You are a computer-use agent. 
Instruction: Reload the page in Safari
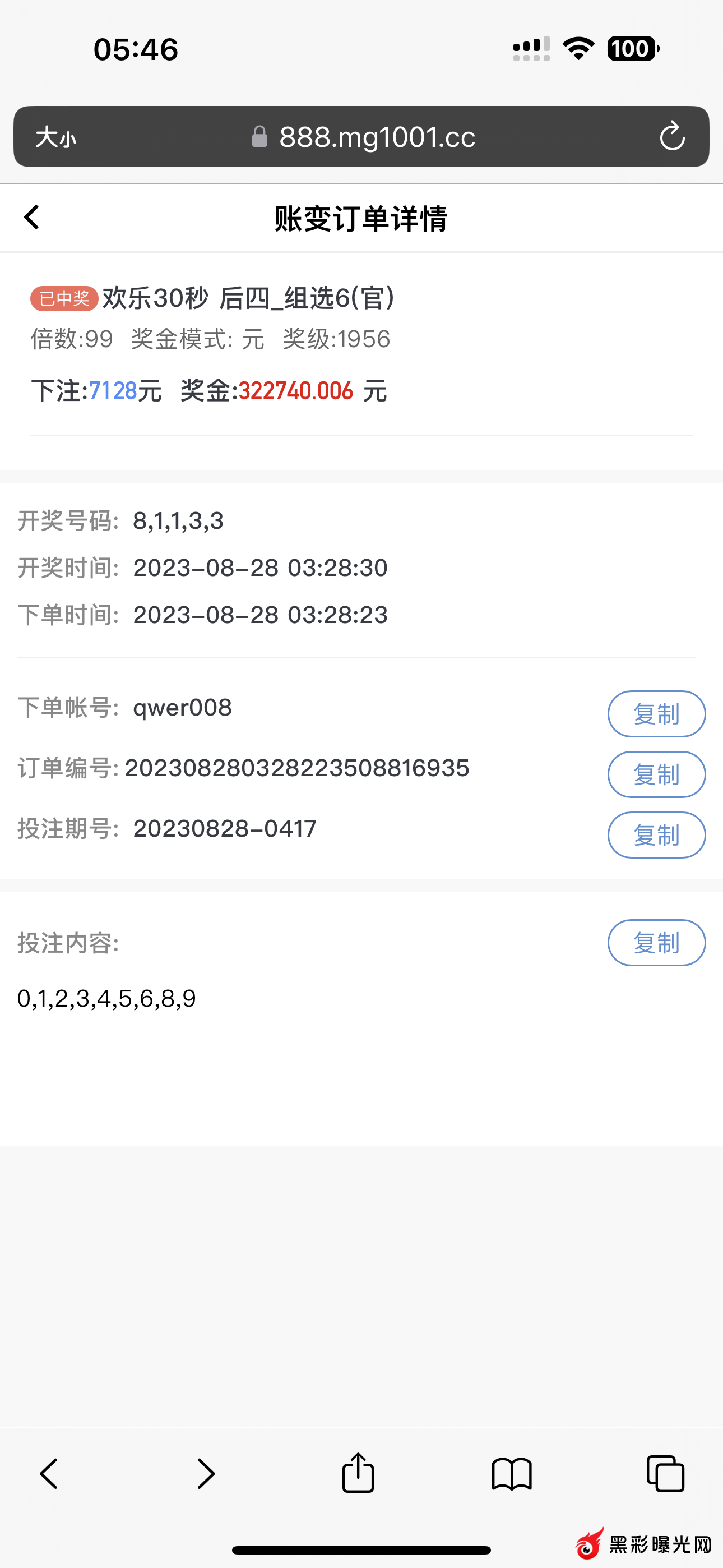(x=672, y=136)
